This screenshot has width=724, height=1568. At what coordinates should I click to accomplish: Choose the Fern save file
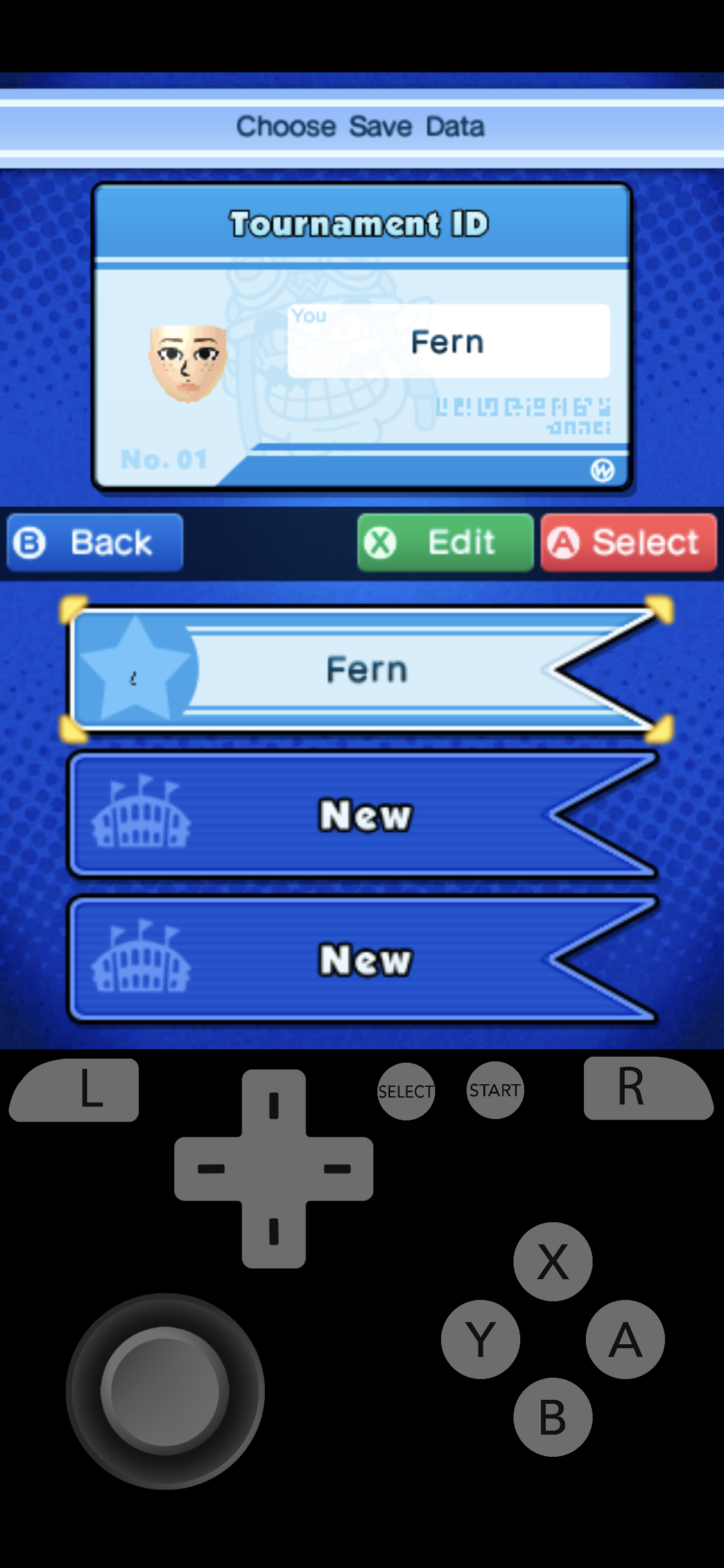click(x=365, y=669)
